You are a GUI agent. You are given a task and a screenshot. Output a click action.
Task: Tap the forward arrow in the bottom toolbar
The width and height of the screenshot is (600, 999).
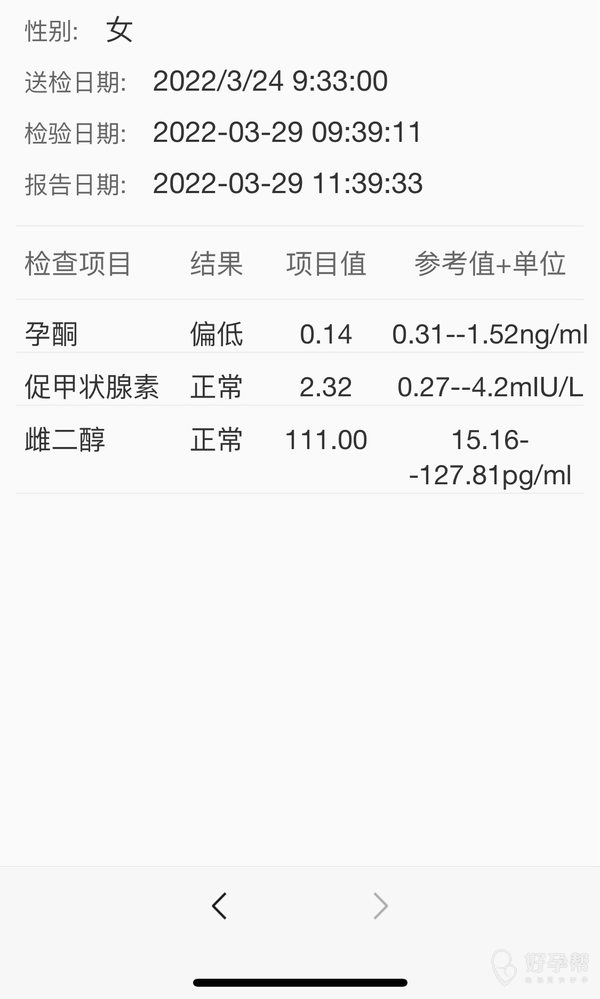(x=380, y=905)
